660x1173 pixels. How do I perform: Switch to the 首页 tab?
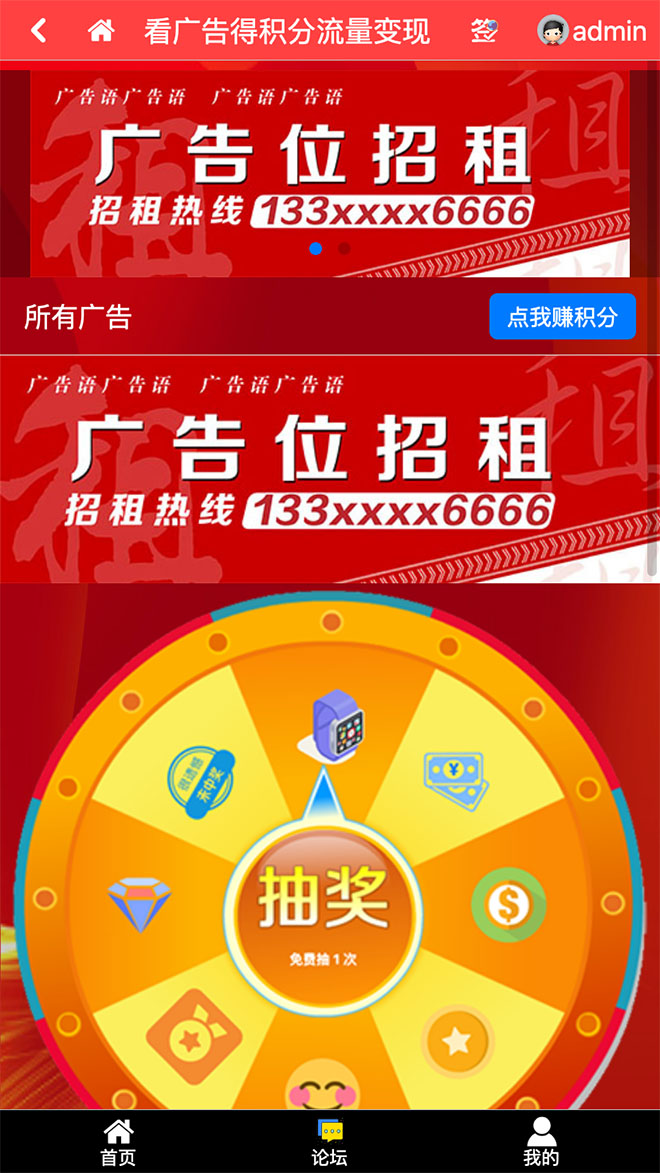point(118,1142)
